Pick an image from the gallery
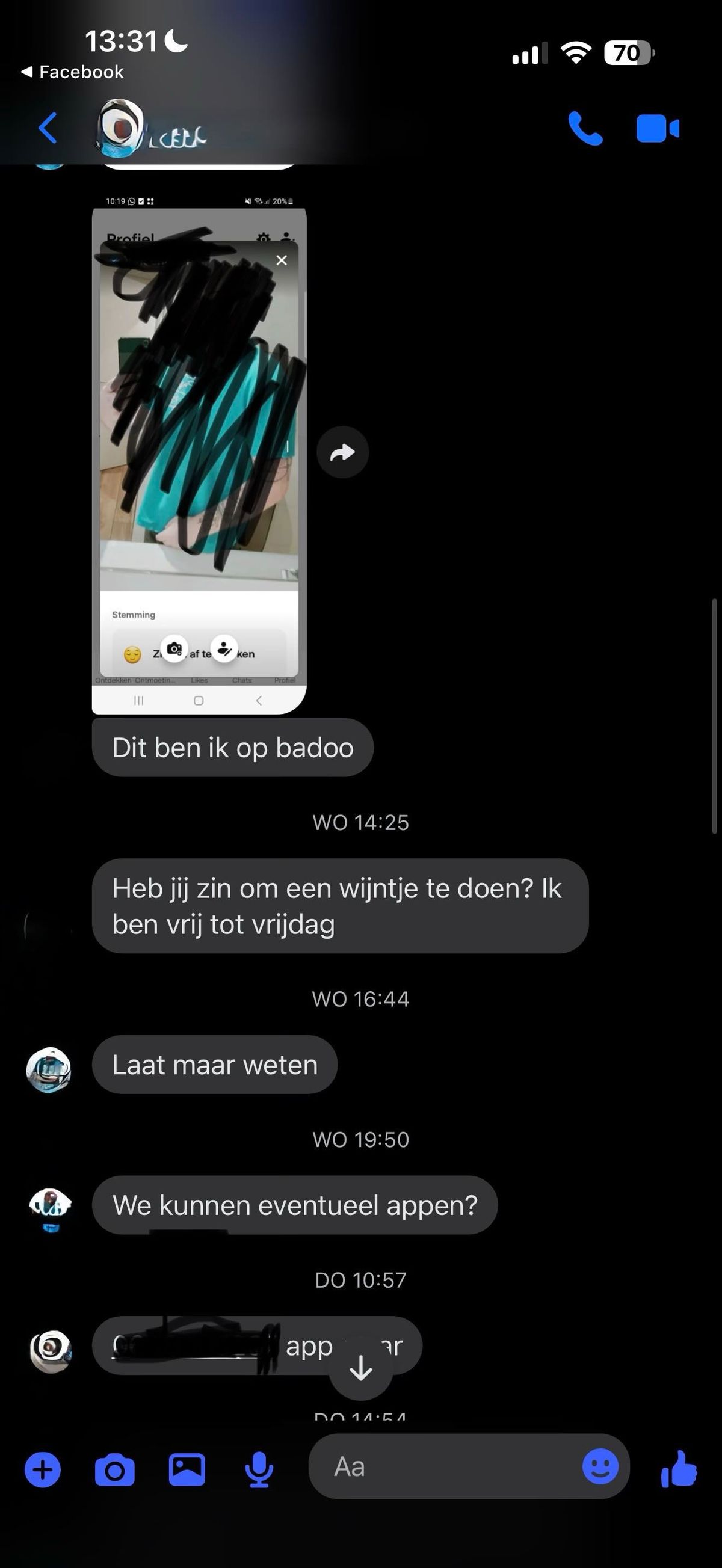 click(x=187, y=1470)
